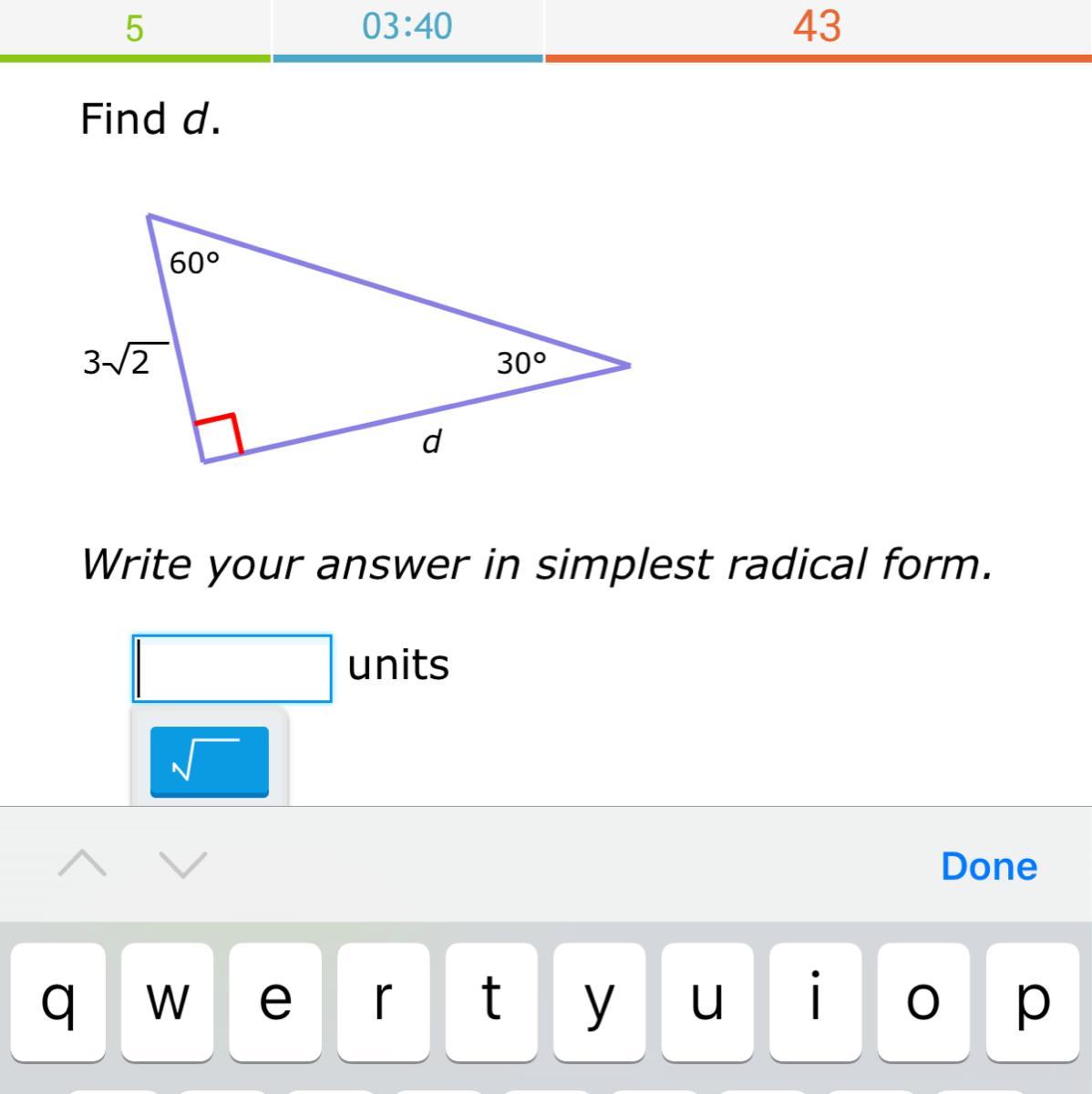Type the letter q on keyboard

pyautogui.click(x=57, y=1001)
